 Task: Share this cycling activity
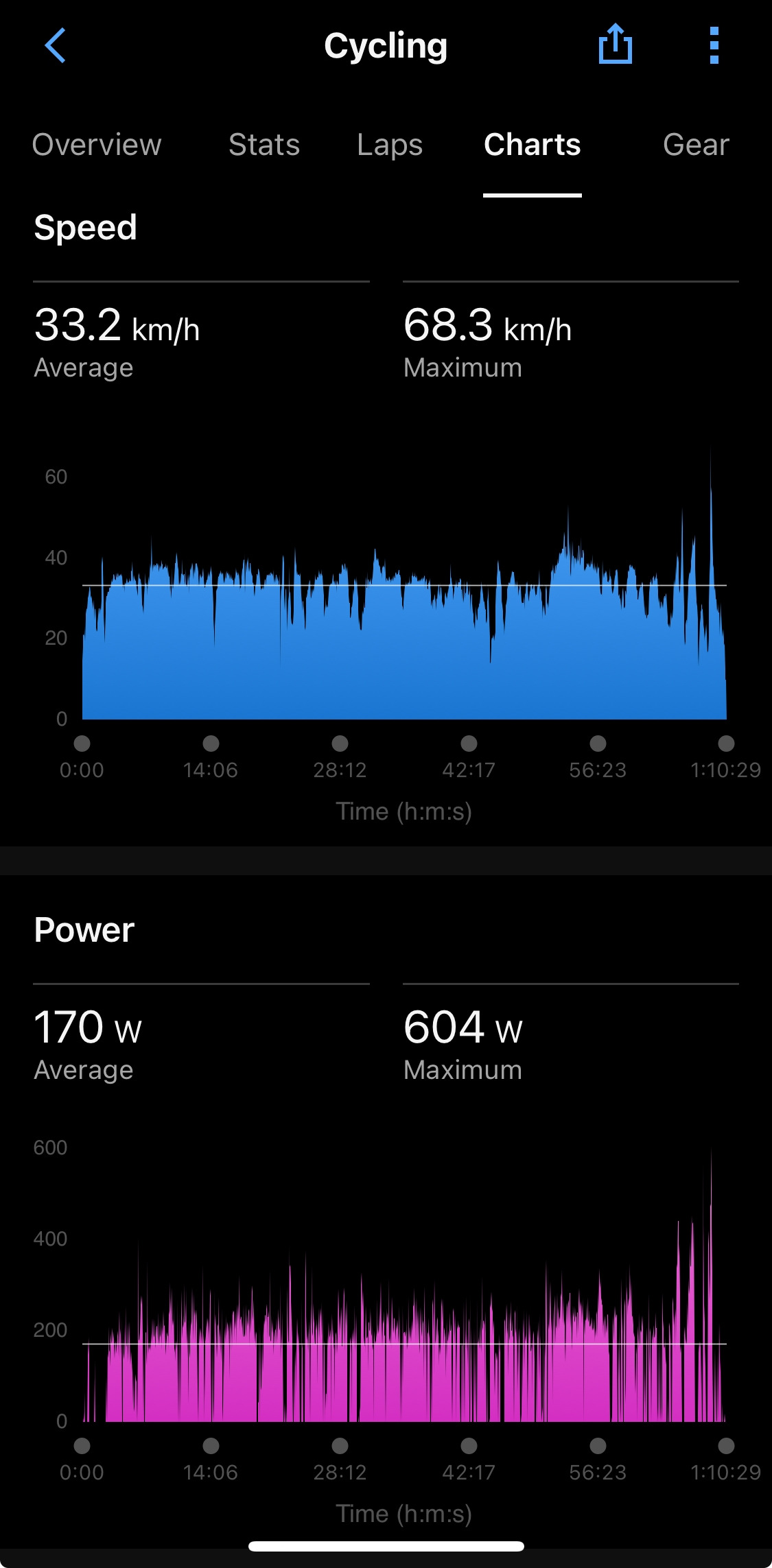click(x=615, y=45)
